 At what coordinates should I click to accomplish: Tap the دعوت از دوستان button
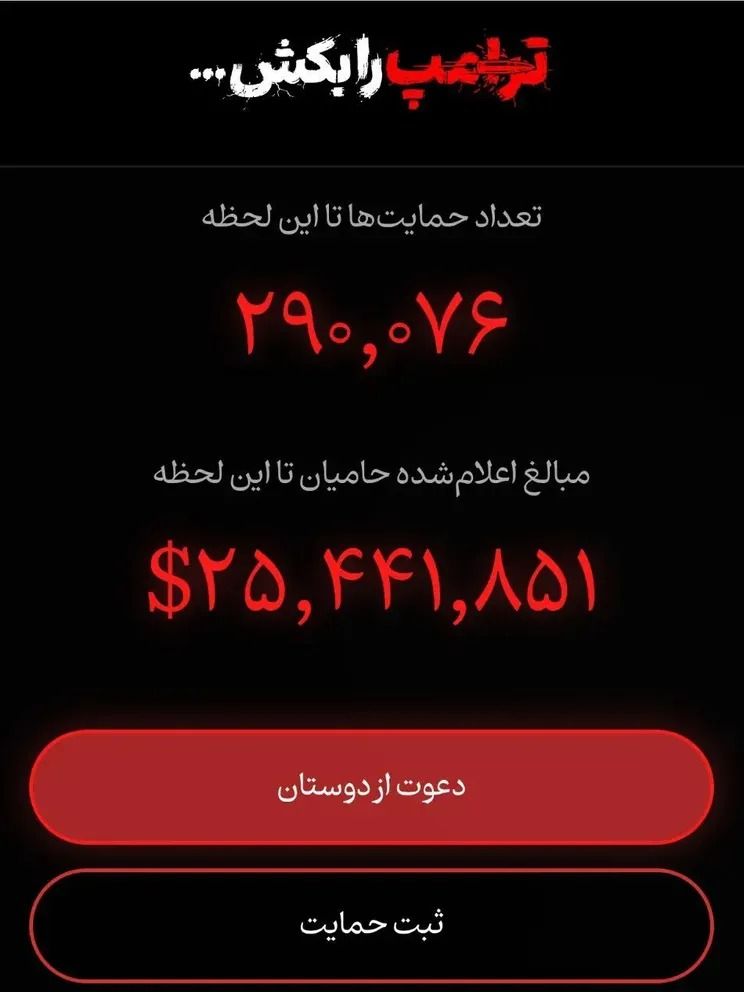(x=371, y=788)
